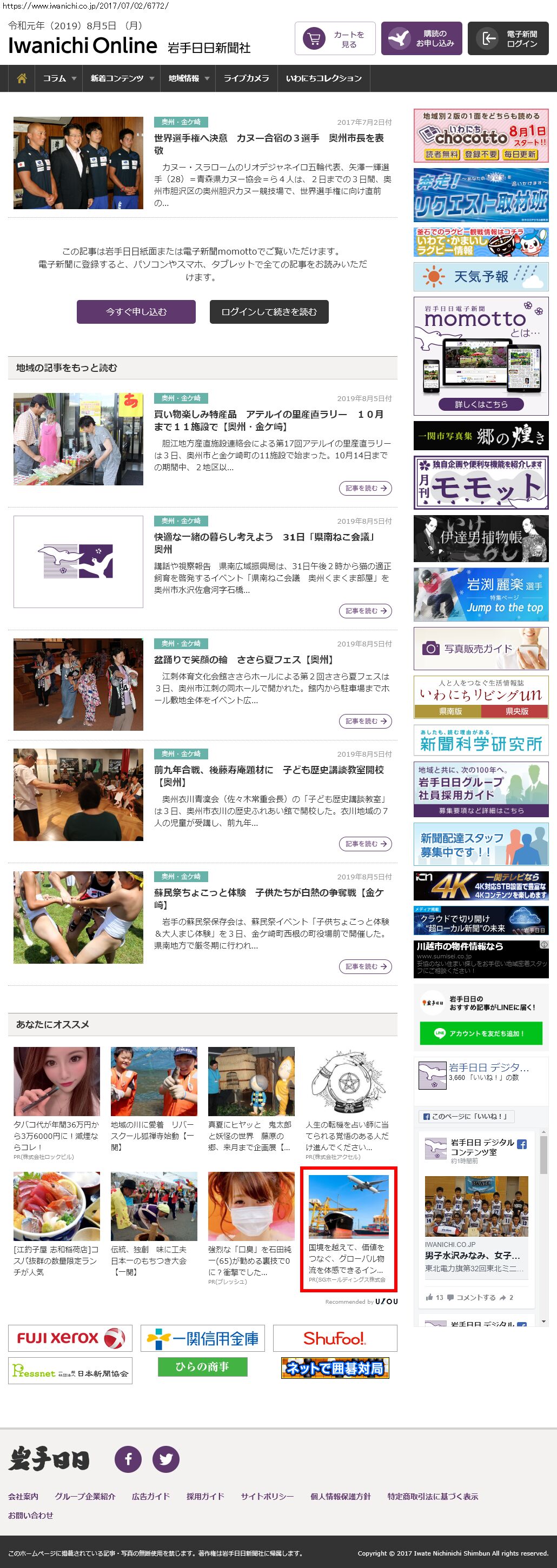Viewport: 557px width, 1568px height.
Task: Expand the コラム dropdown menu
Action: tap(59, 78)
